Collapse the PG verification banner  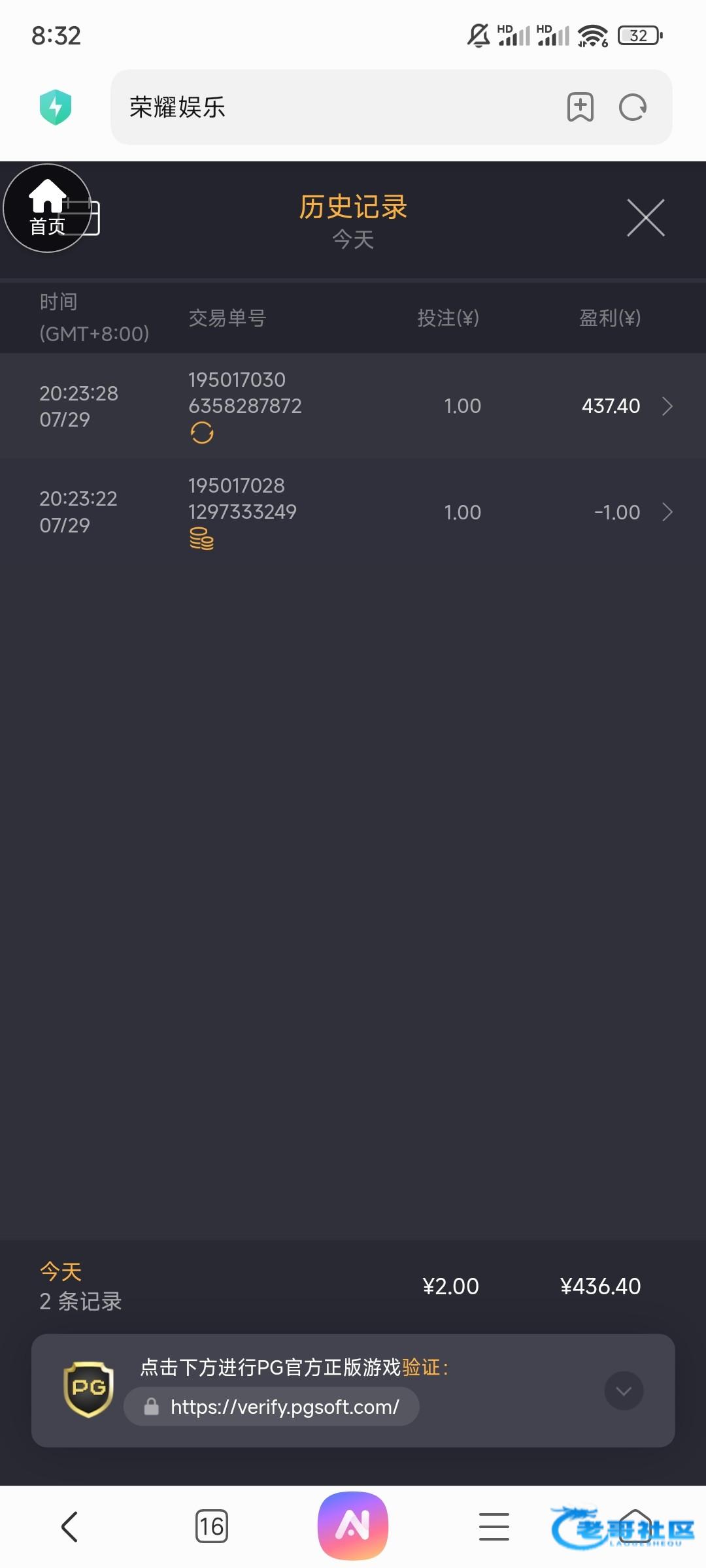pyautogui.click(x=624, y=1391)
